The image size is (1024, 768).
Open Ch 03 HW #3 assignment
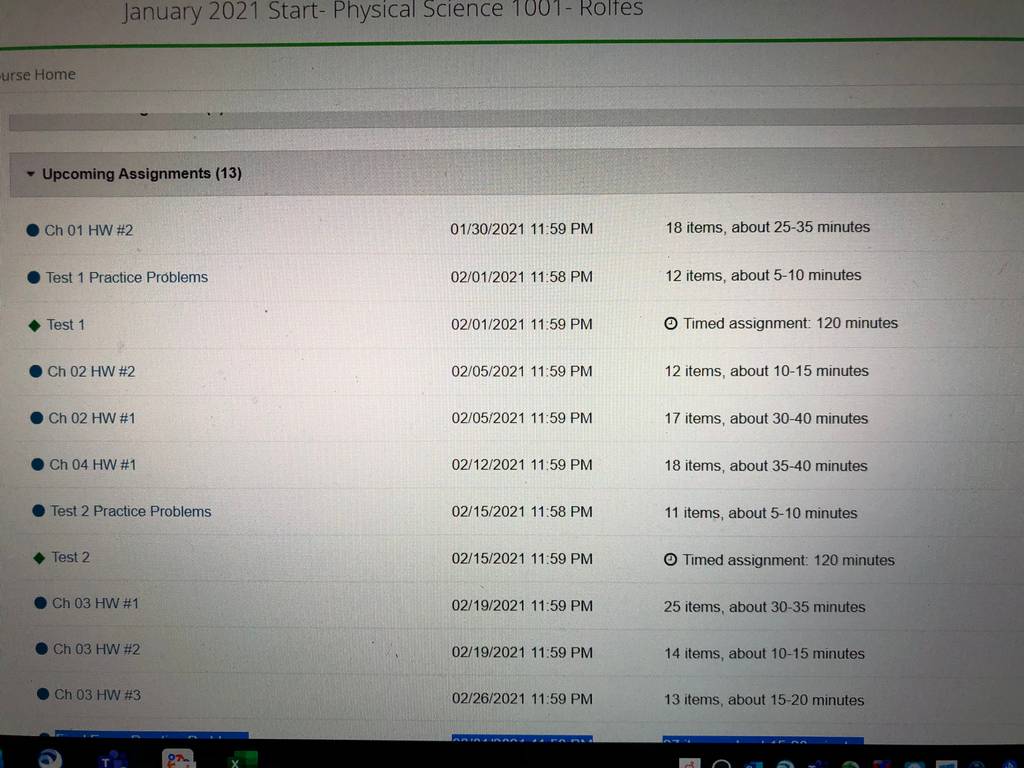click(97, 695)
